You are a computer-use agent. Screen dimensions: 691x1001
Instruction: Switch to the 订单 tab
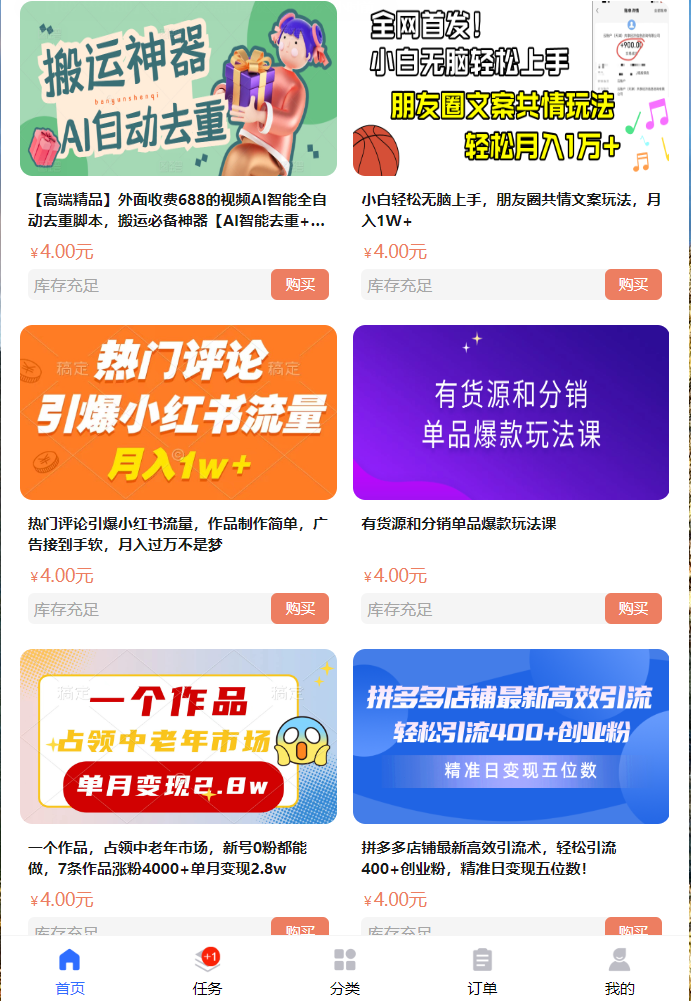coord(482,972)
